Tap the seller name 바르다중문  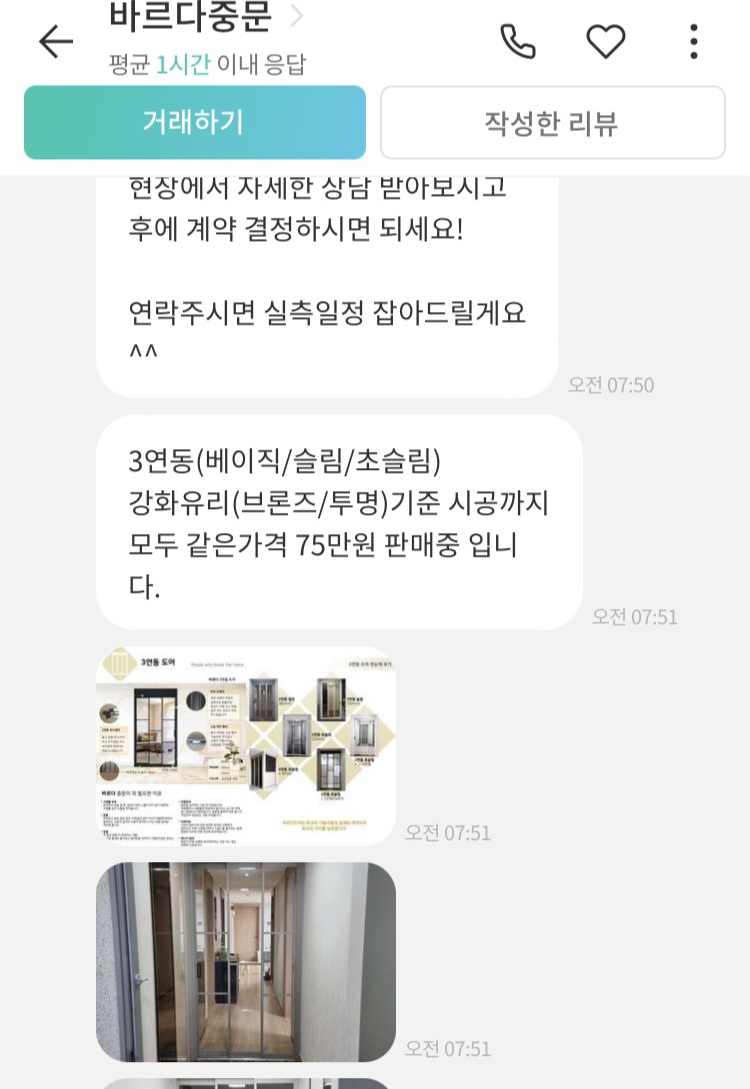pos(193,16)
